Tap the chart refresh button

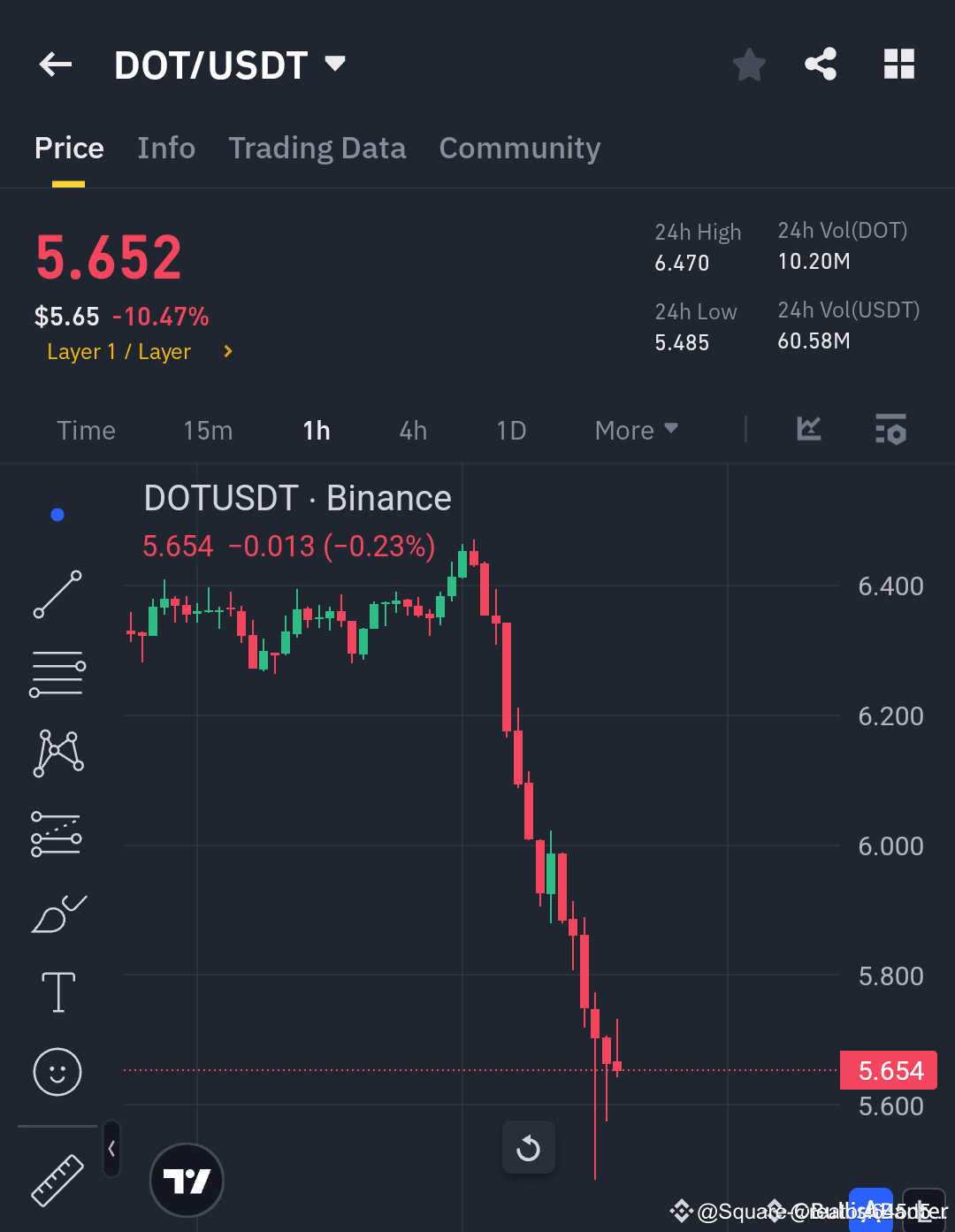[x=529, y=1147]
